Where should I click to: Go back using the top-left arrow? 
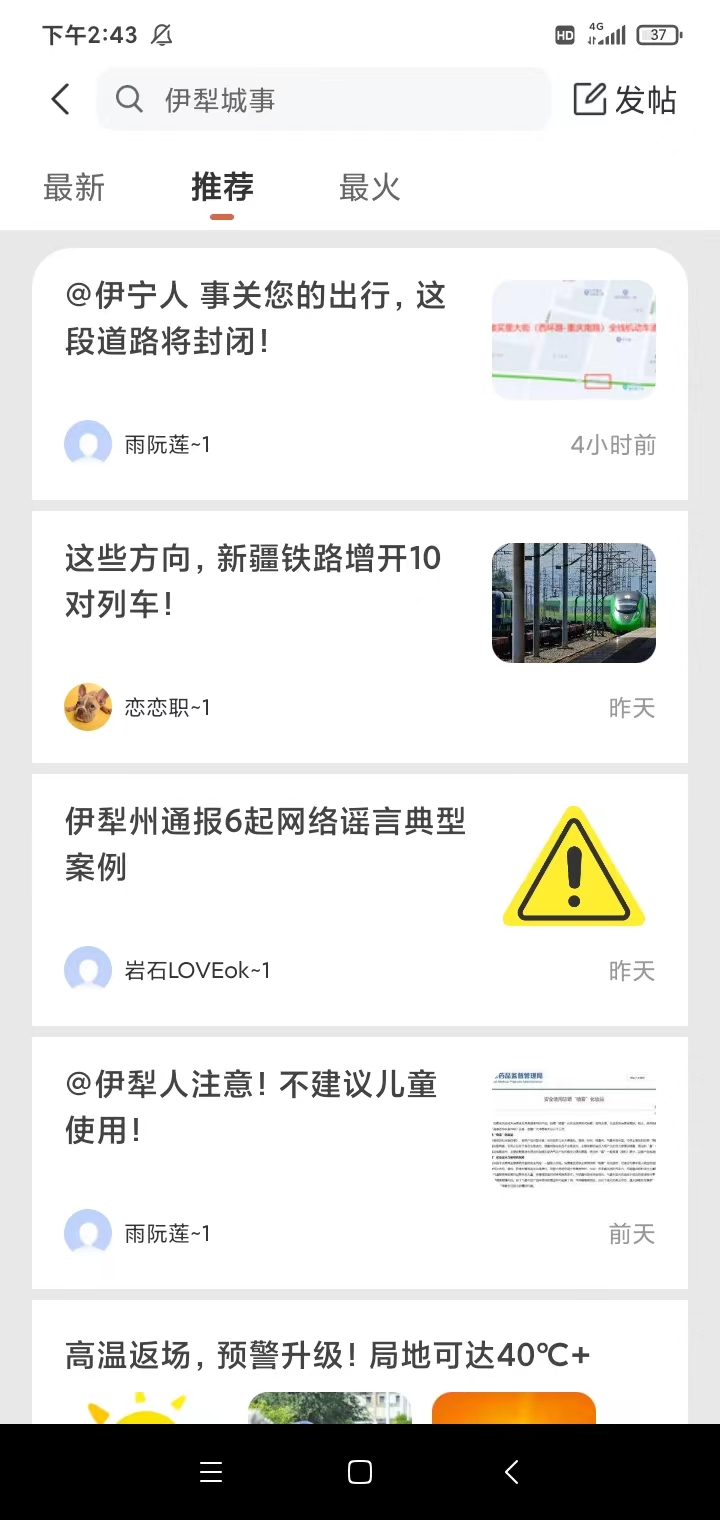[61, 99]
